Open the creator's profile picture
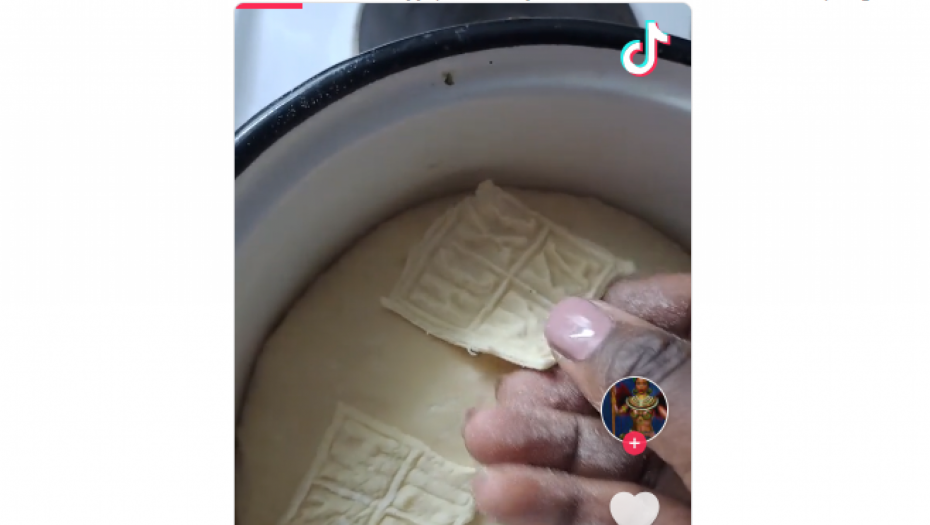 tap(634, 406)
